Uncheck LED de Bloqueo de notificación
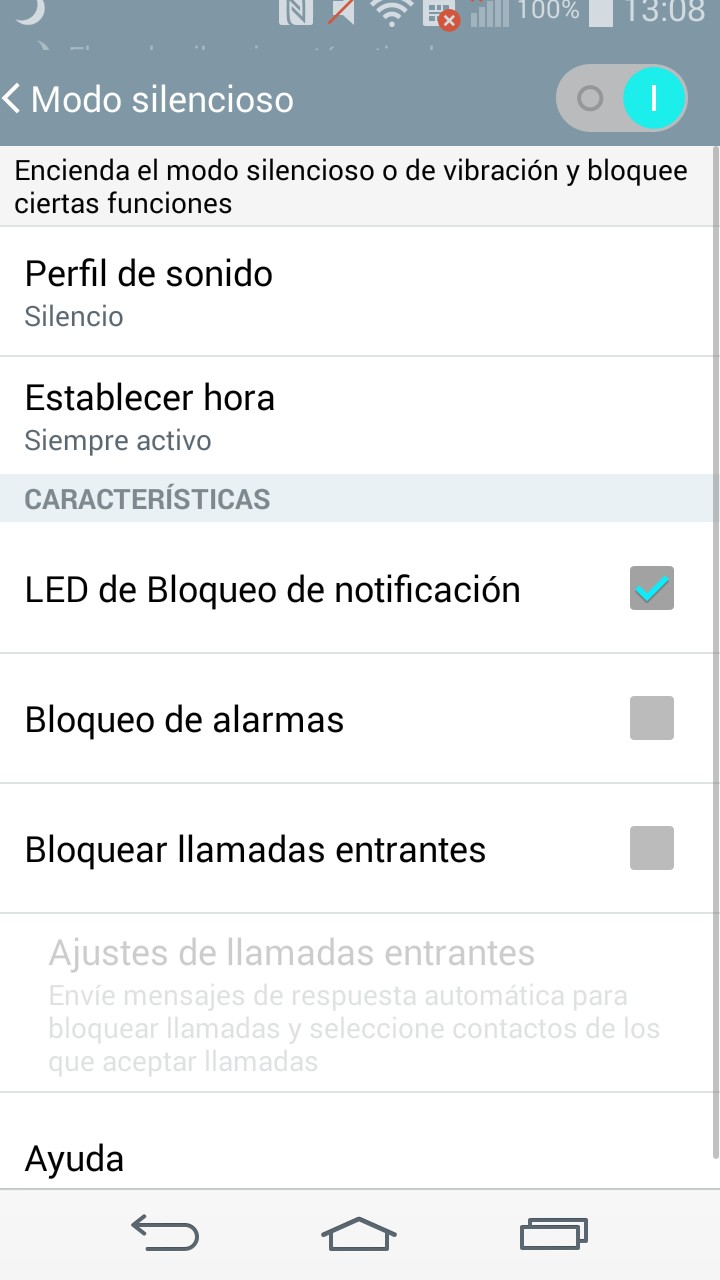Screen dimensions: 720x1280 [651, 588]
